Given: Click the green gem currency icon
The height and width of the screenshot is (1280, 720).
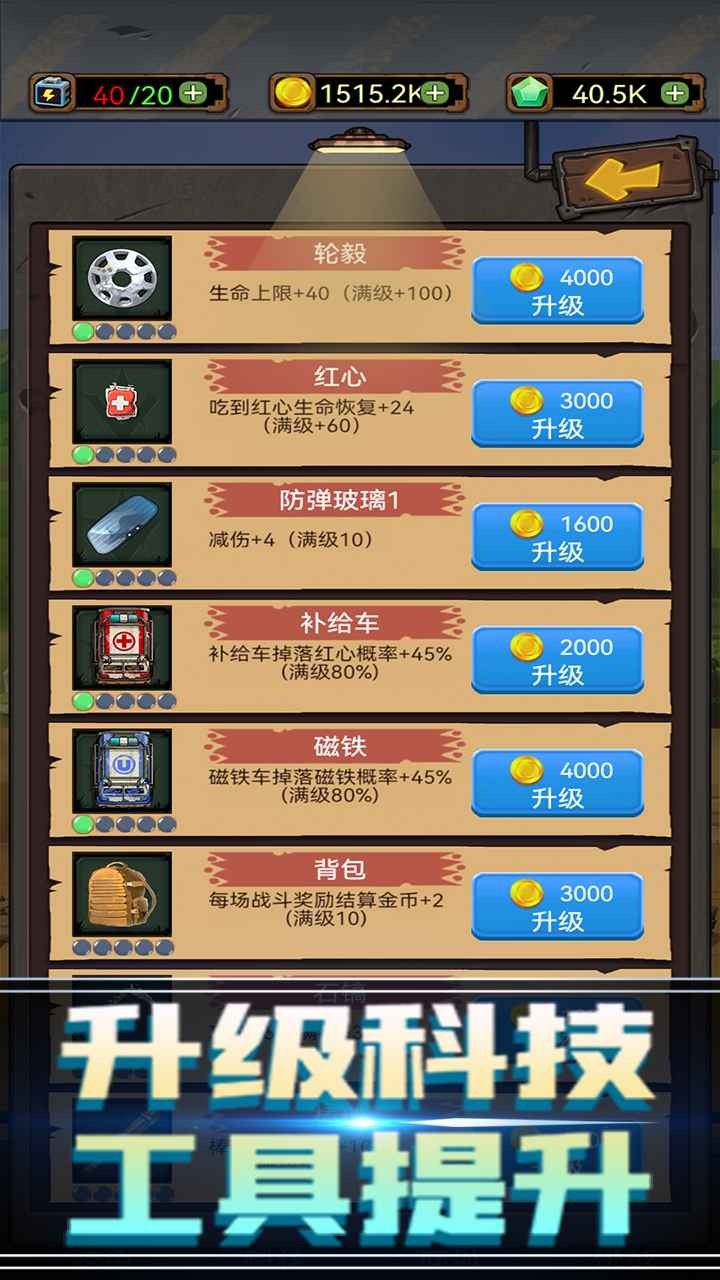Looking at the screenshot, I should 527,92.
